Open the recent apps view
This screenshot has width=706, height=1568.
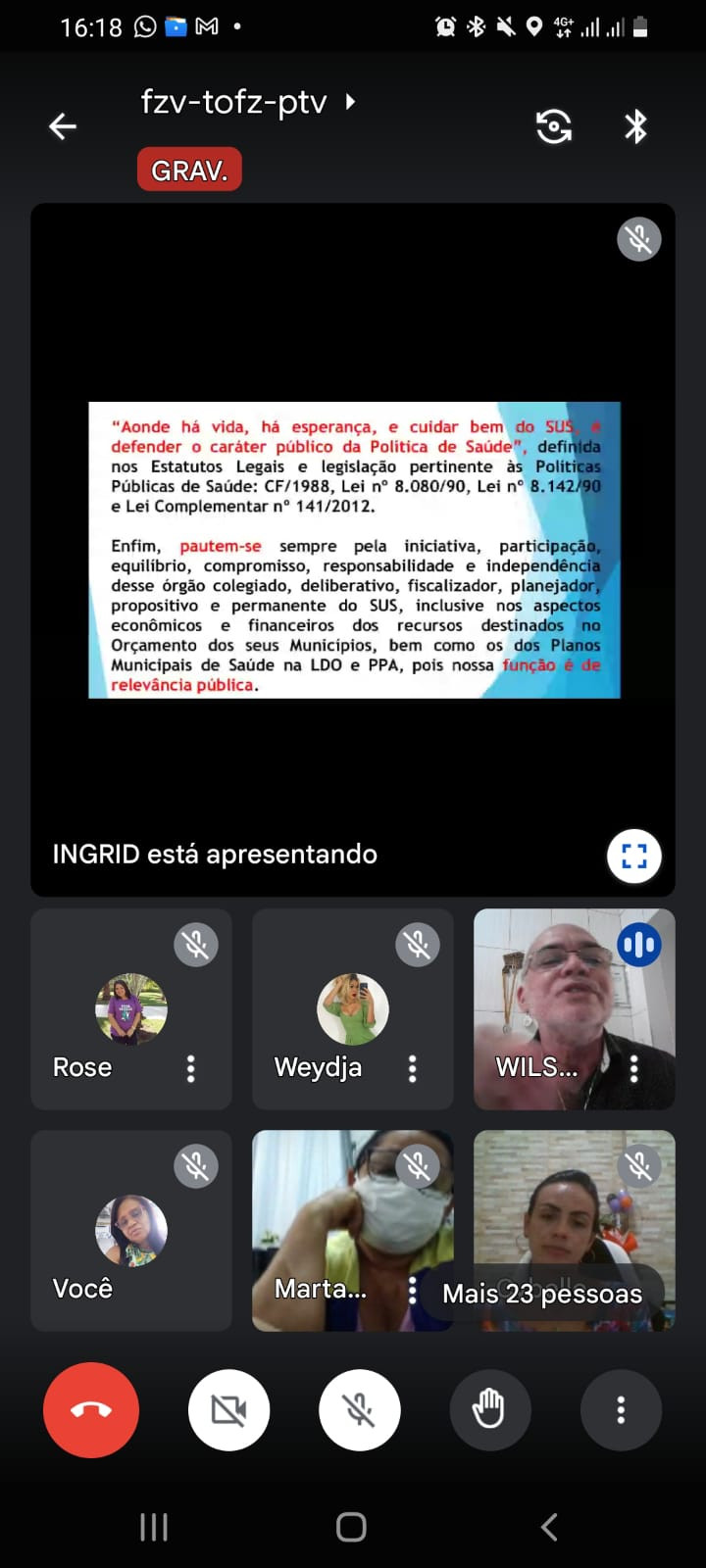pos(154,1527)
